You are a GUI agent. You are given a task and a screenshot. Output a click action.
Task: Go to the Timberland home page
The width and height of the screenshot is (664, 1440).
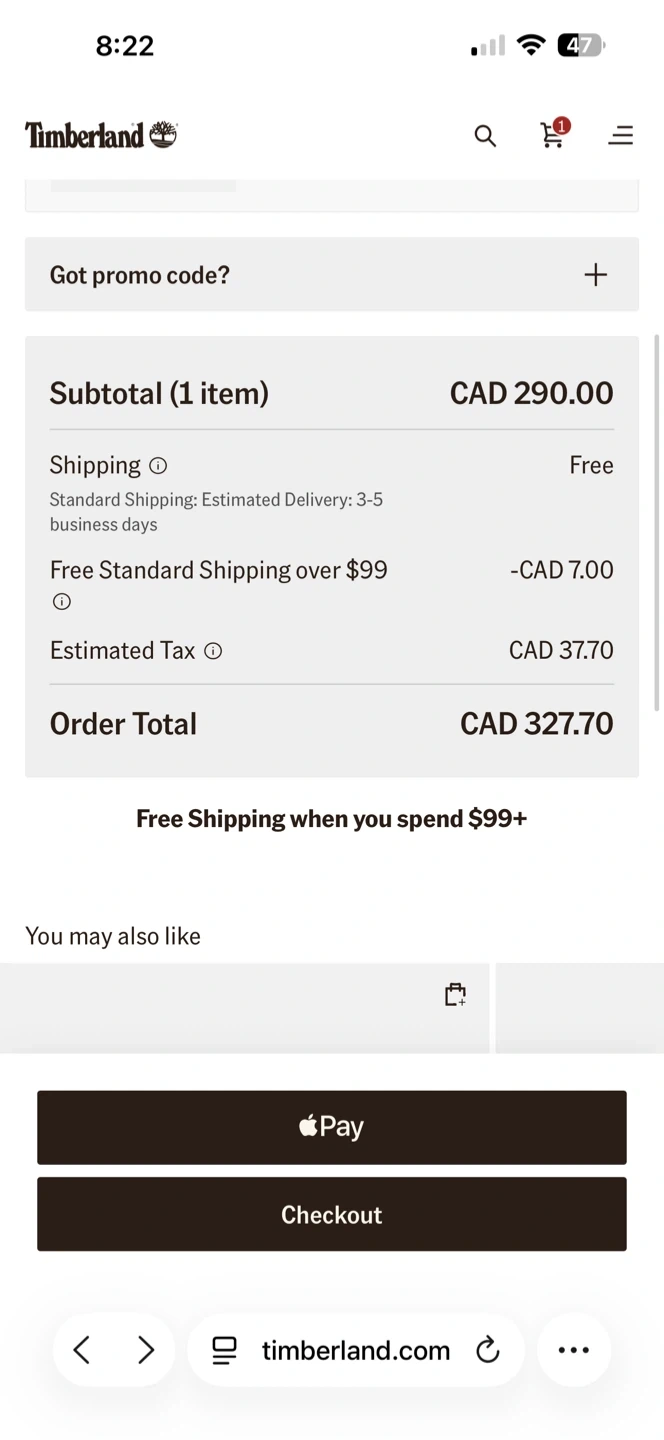point(101,135)
